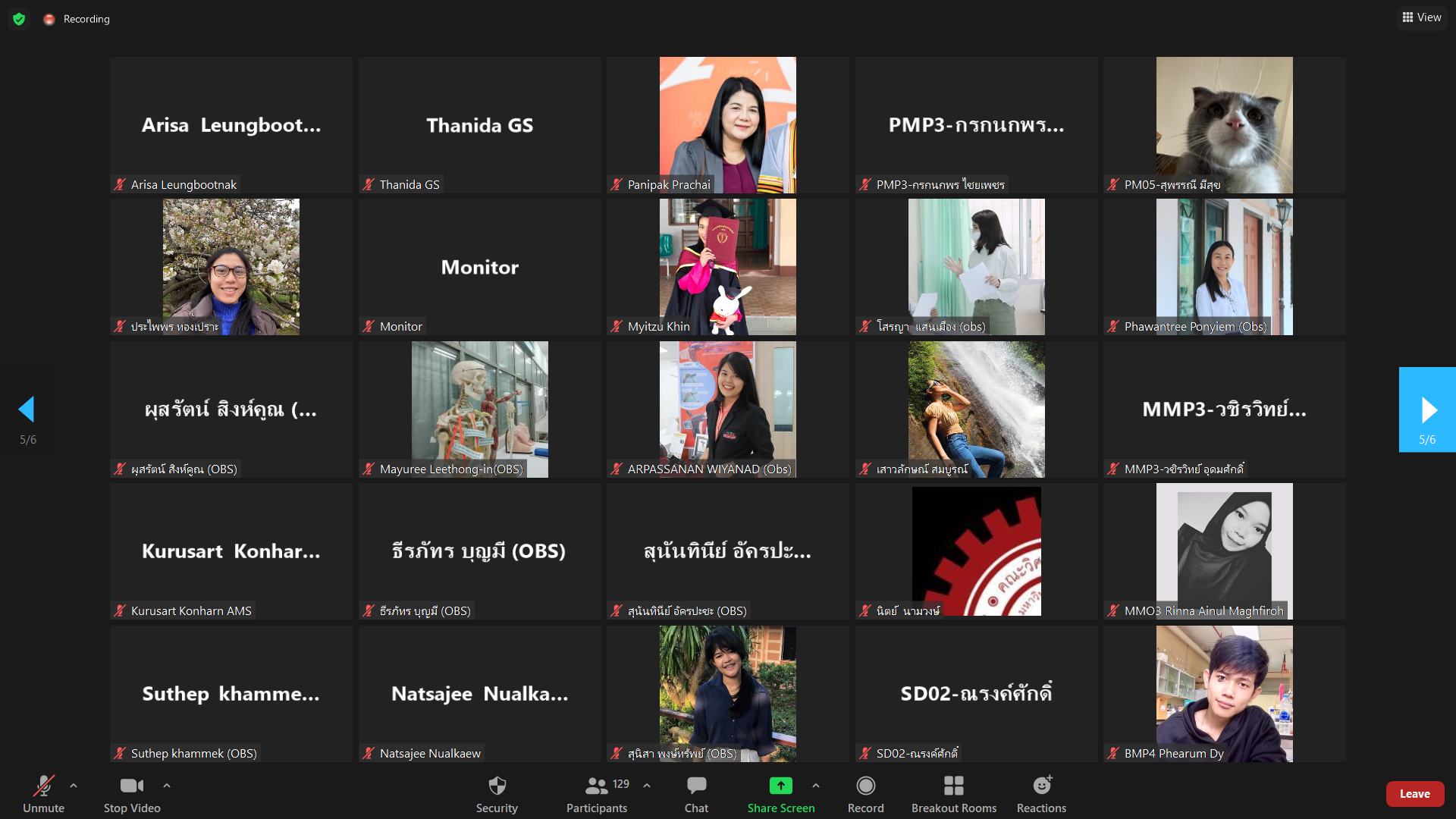Open the Security options
The width and height of the screenshot is (1456, 819).
coord(497,793)
